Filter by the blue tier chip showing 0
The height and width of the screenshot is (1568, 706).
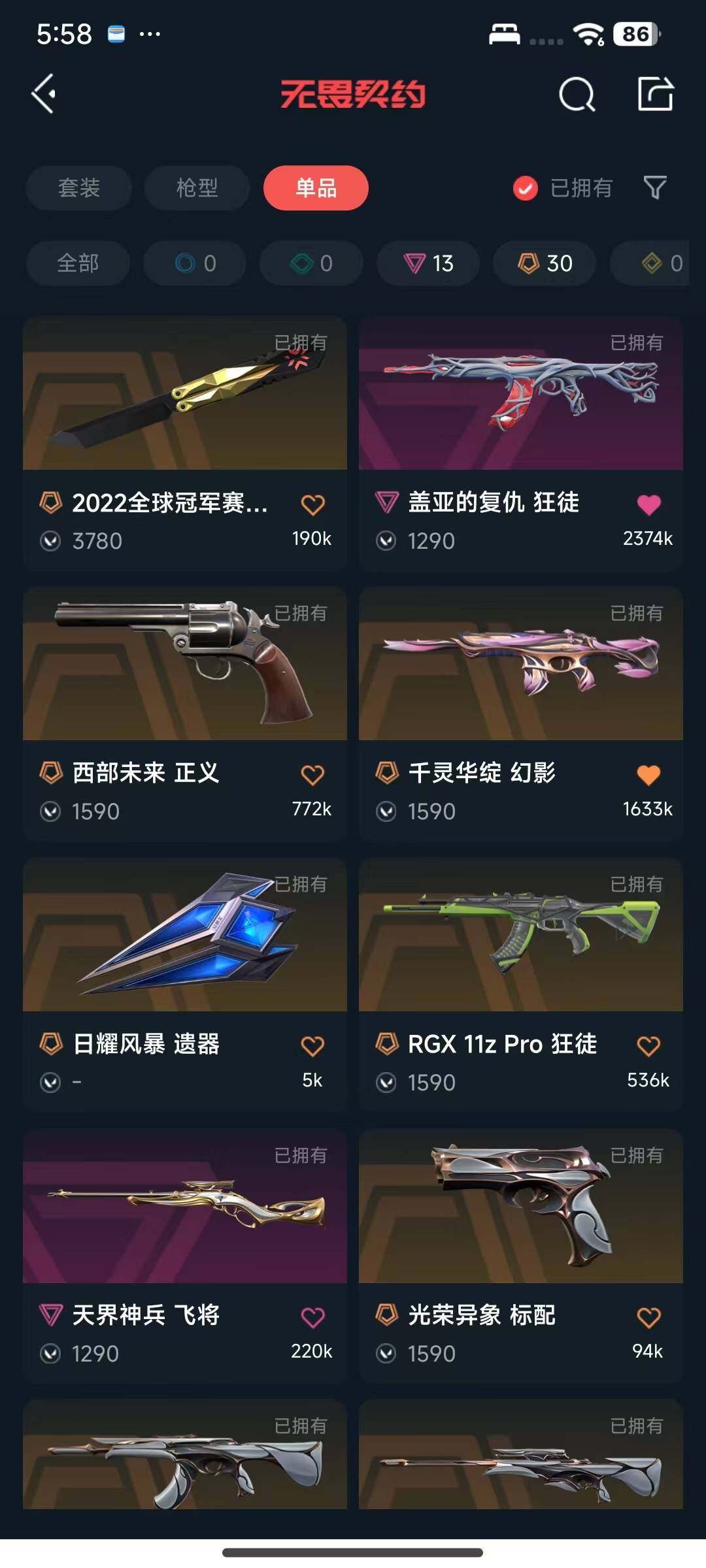click(195, 263)
